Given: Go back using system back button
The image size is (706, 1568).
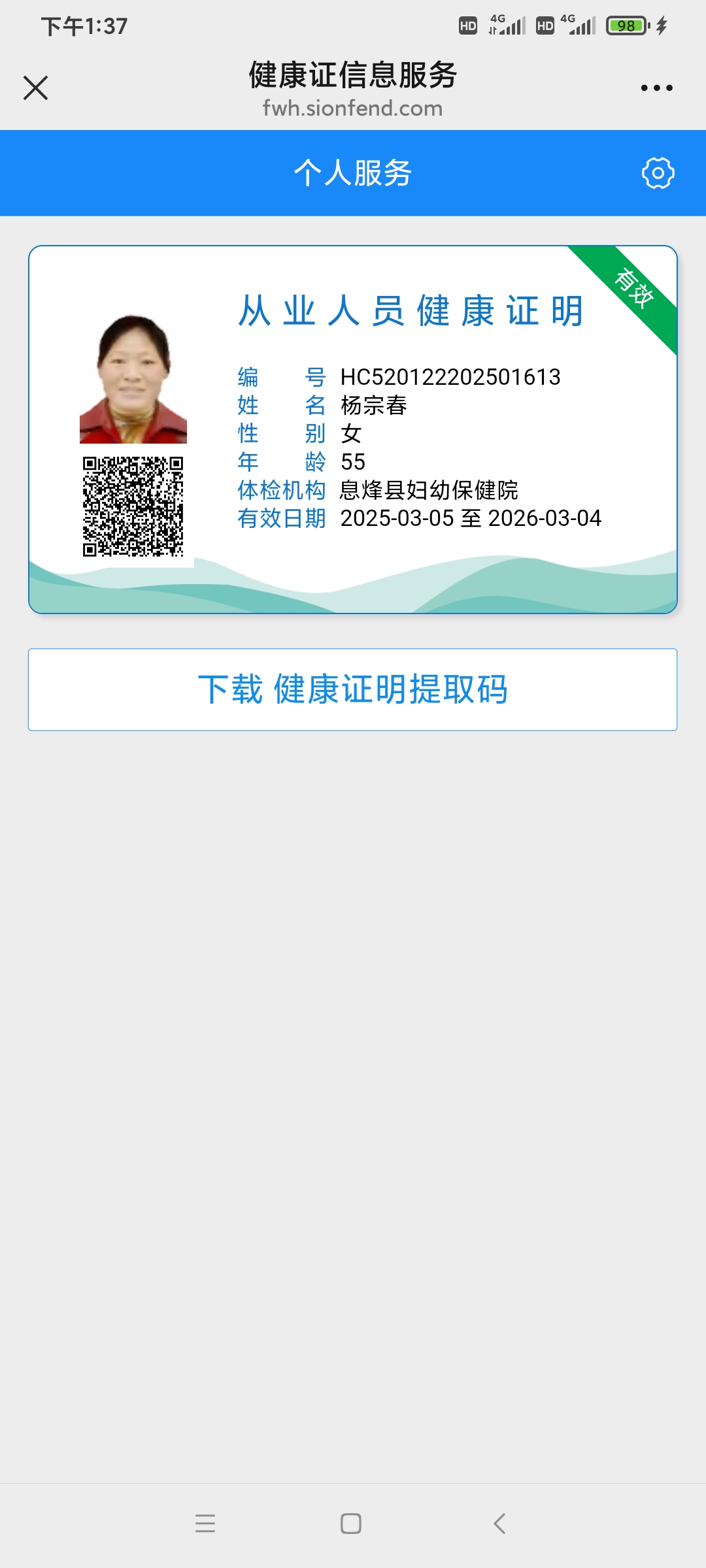Looking at the screenshot, I should pos(500,1524).
